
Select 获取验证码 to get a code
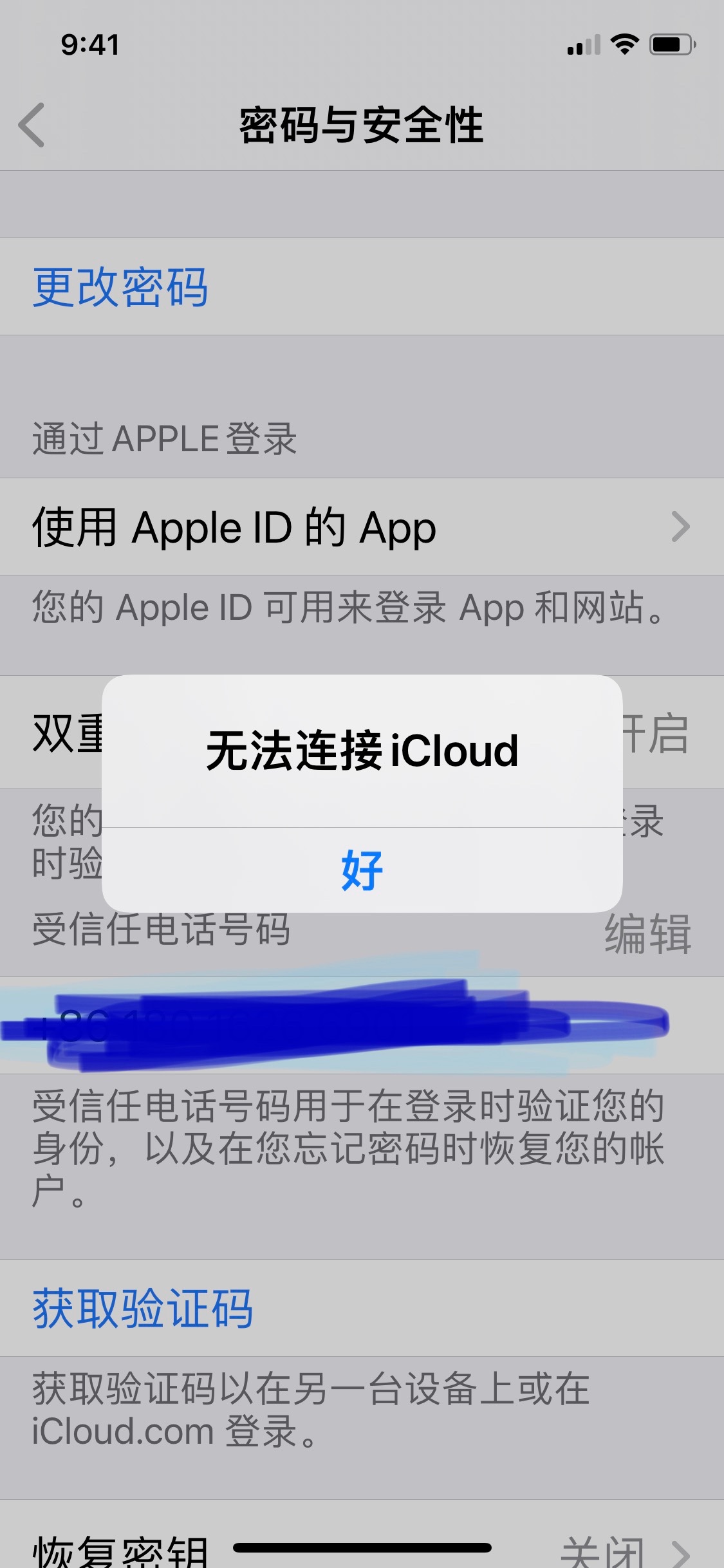143,1309
